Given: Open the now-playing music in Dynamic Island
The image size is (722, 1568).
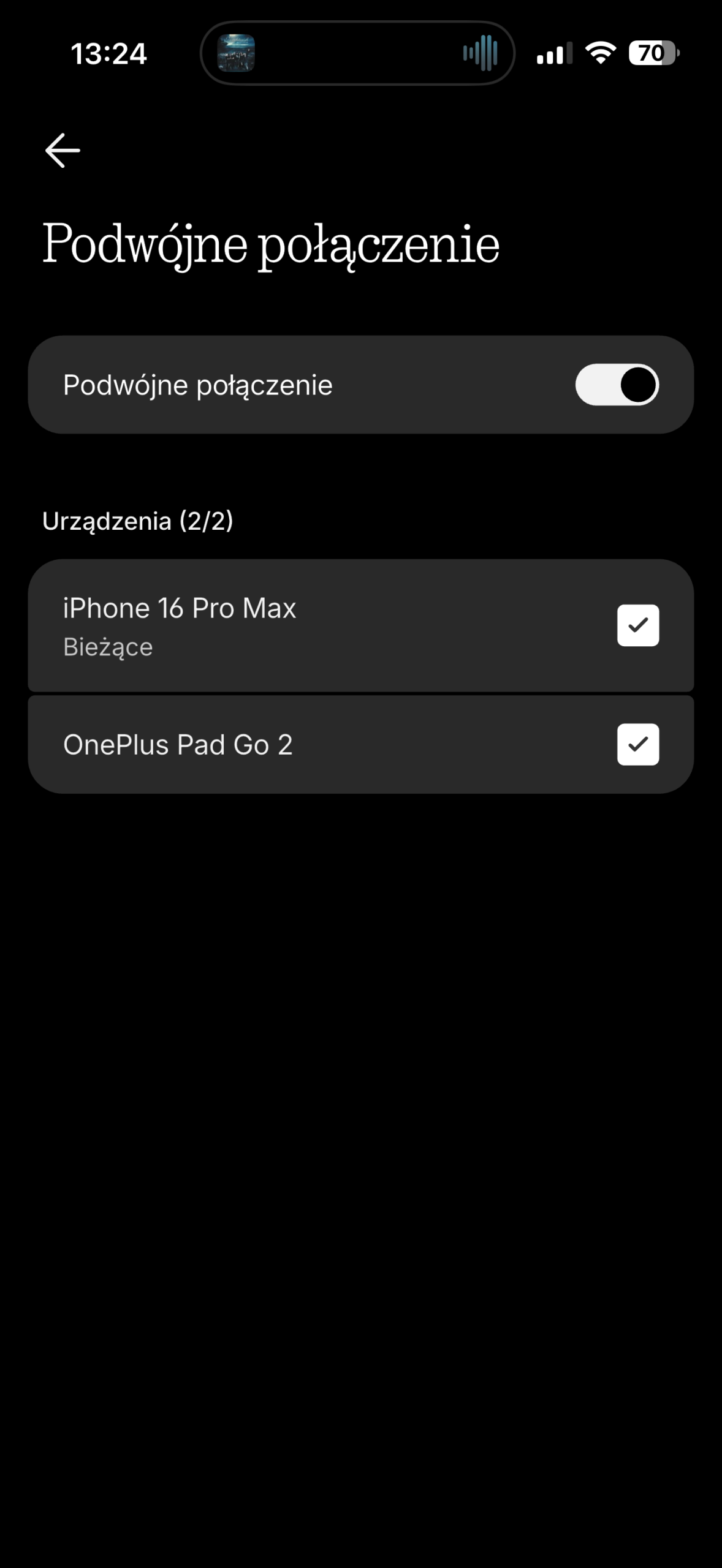Looking at the screenshot, I should pyautogui.click(x=357, y=53).
